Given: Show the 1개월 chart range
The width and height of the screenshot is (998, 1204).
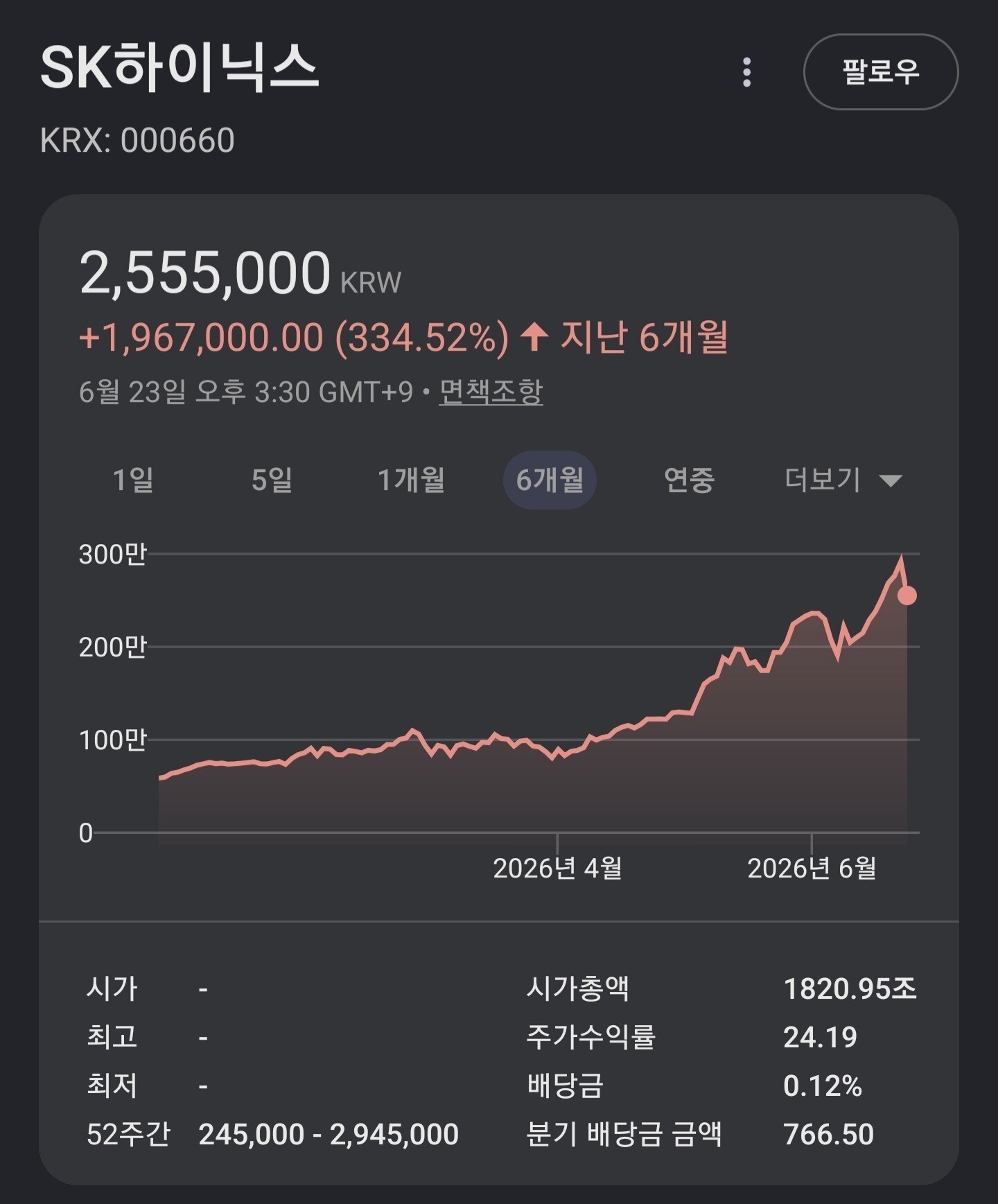Looking at the screenshot, I should pos(411,480).
